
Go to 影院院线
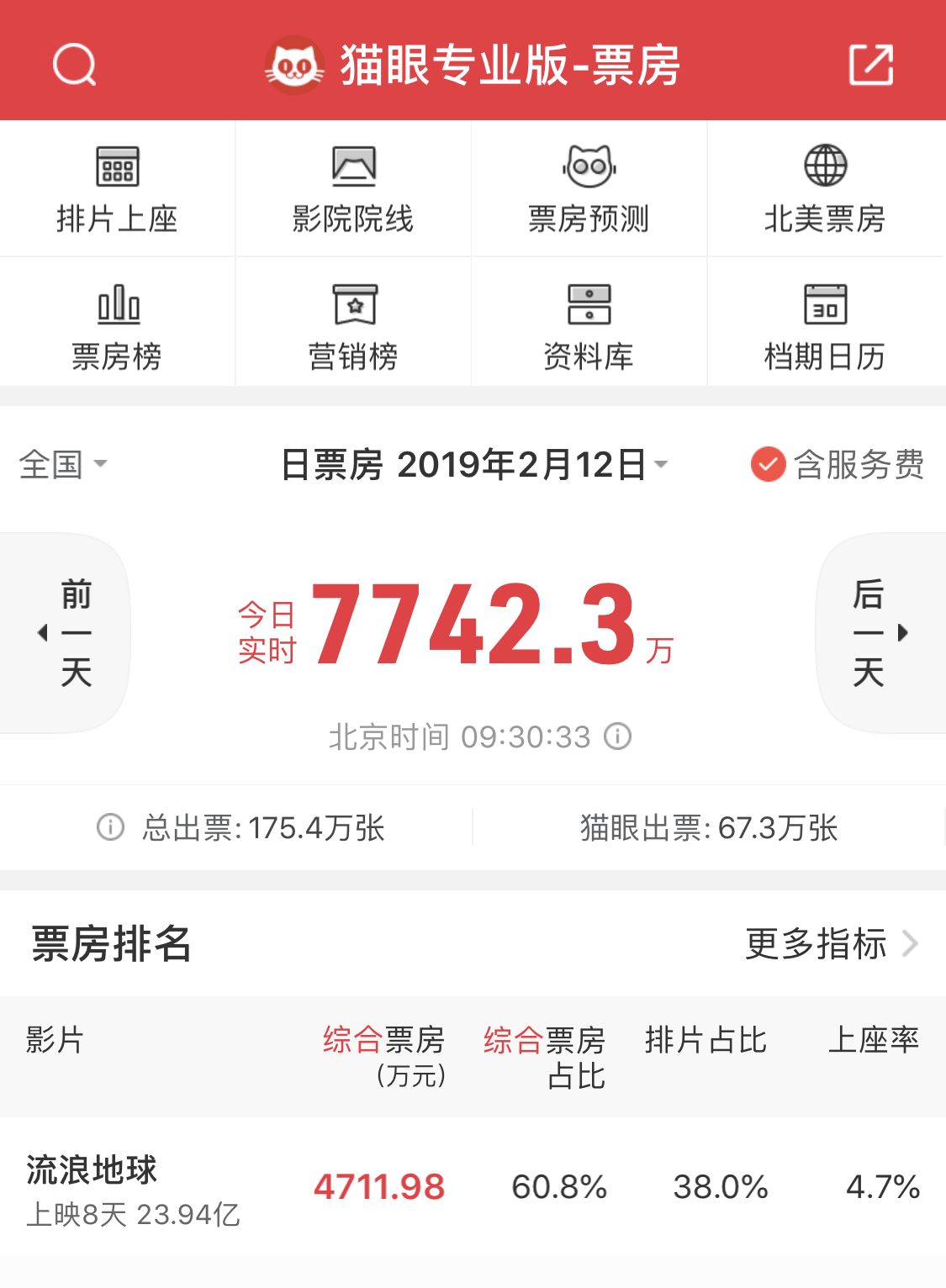[353, 190]
